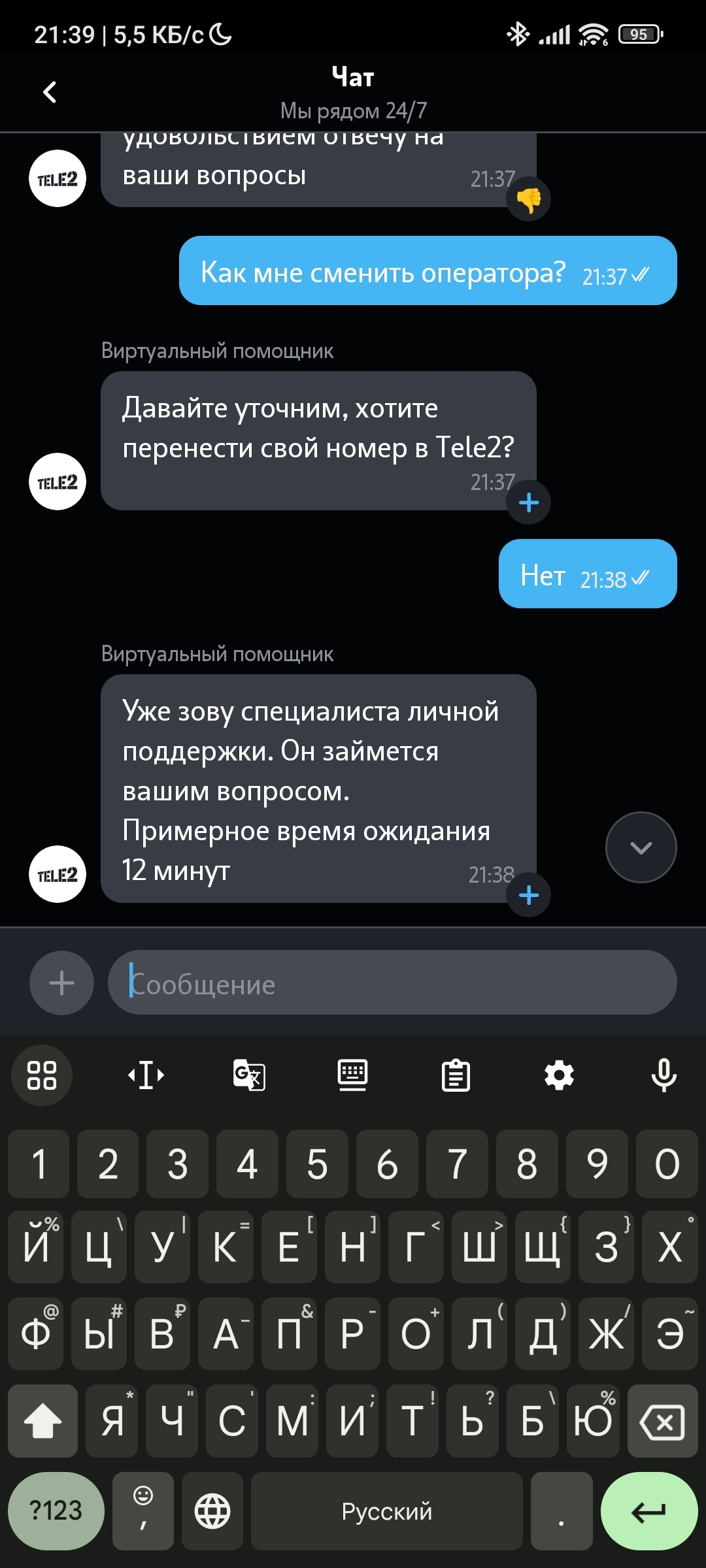Screen dimensions: 706x1568
Task: Open the keyboard tools grid menu
Action: coord(42,1075)
